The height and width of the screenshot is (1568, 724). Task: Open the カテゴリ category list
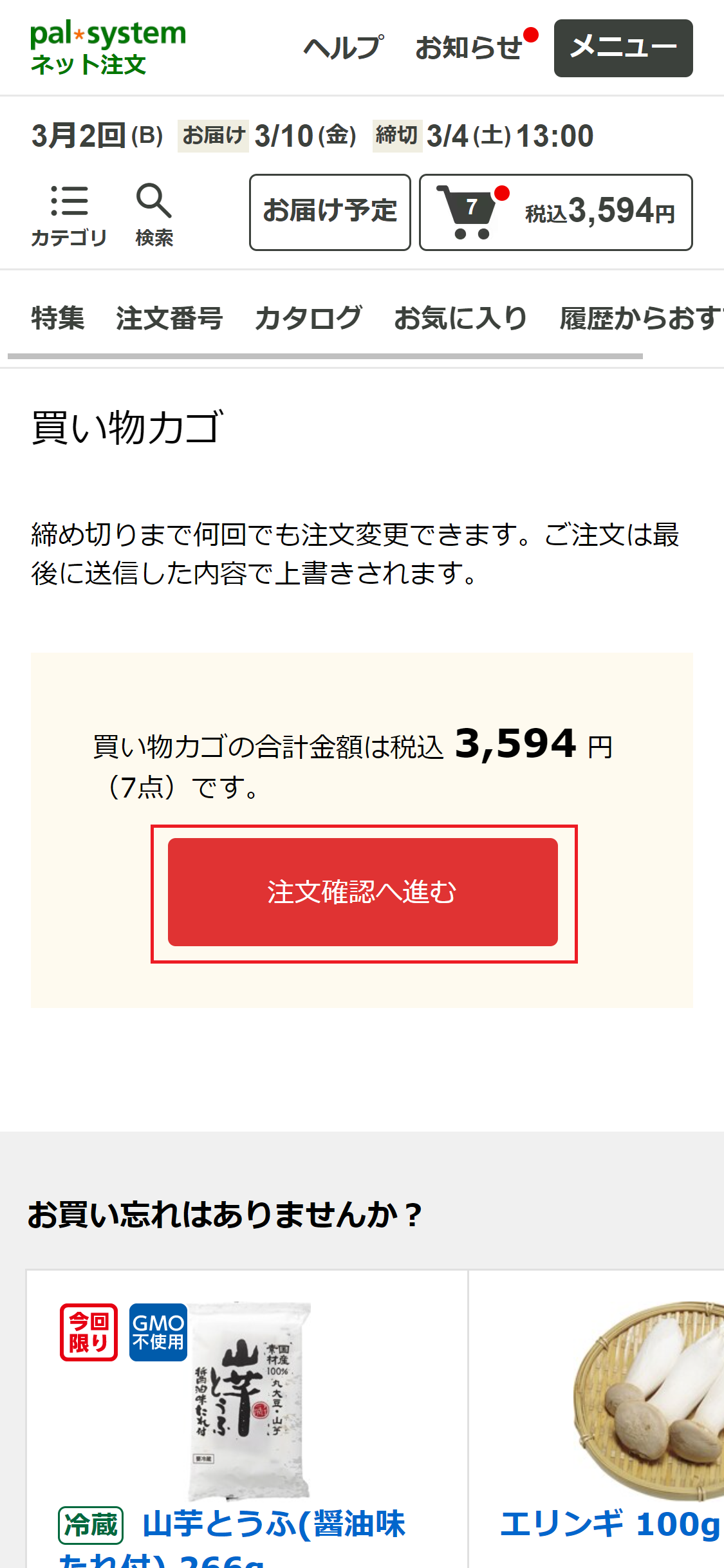[x=69, y=215]
